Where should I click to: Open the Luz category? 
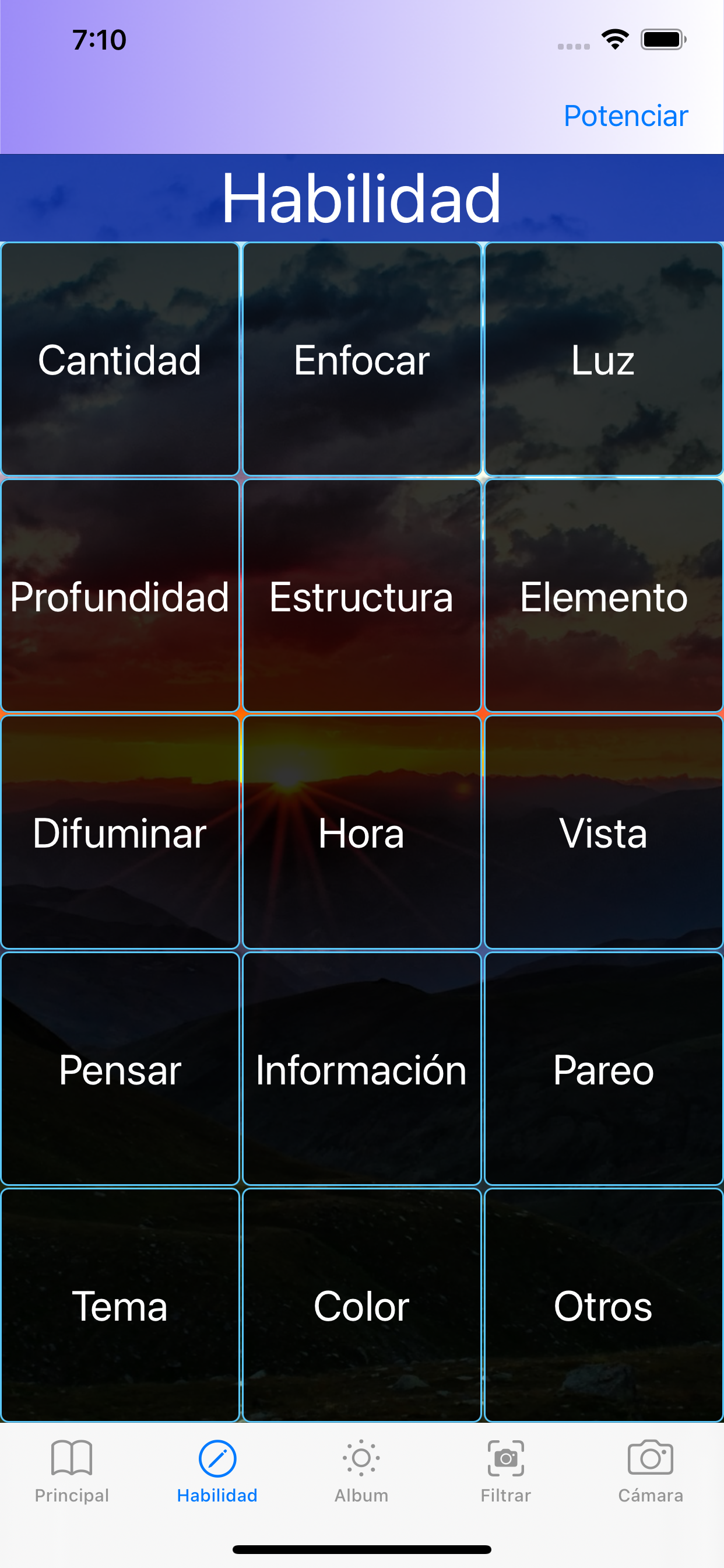tap(603, 359)
